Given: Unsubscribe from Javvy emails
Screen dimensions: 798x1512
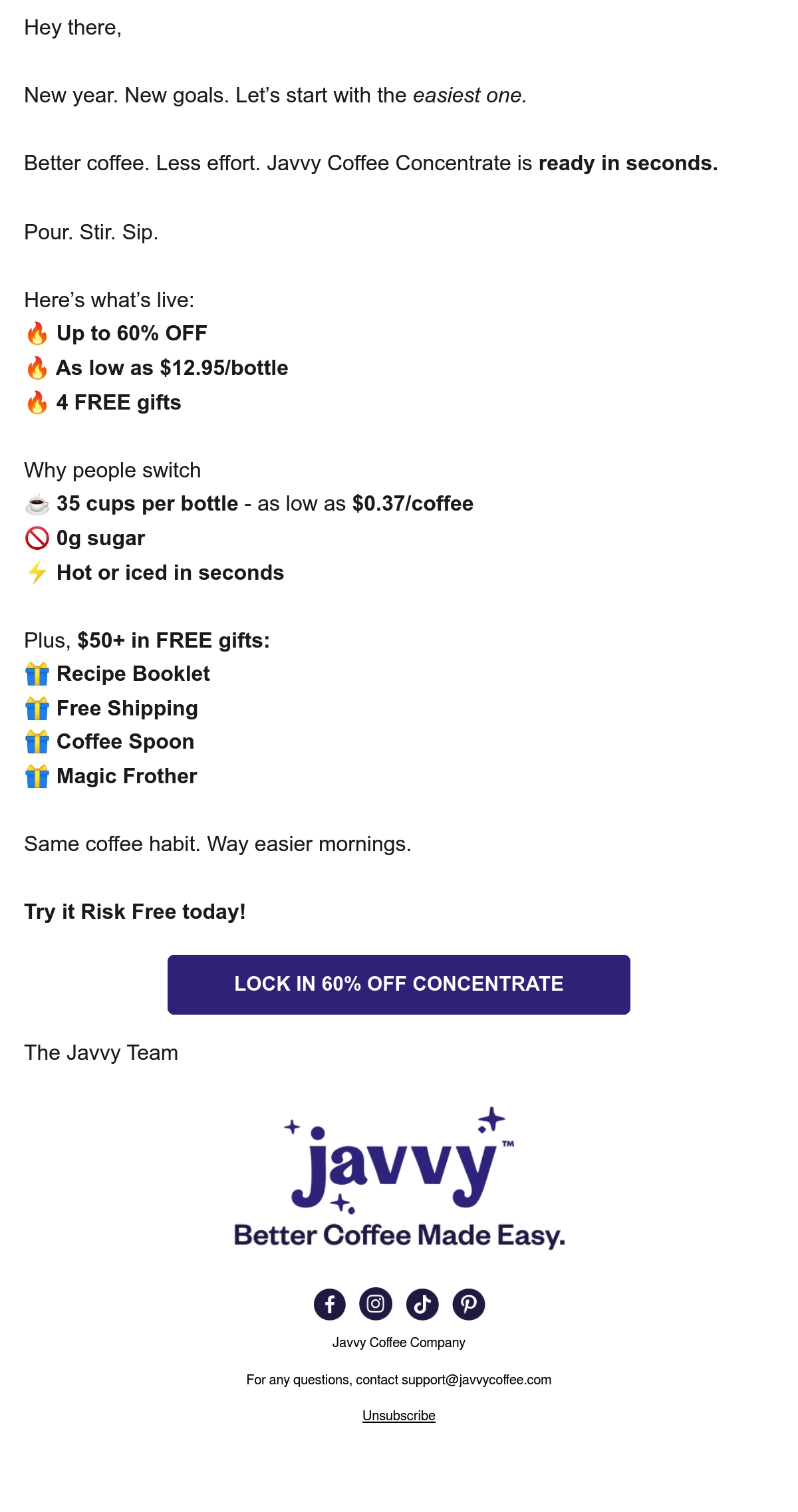Looking at the screenshot, I should click(399, 1416).
